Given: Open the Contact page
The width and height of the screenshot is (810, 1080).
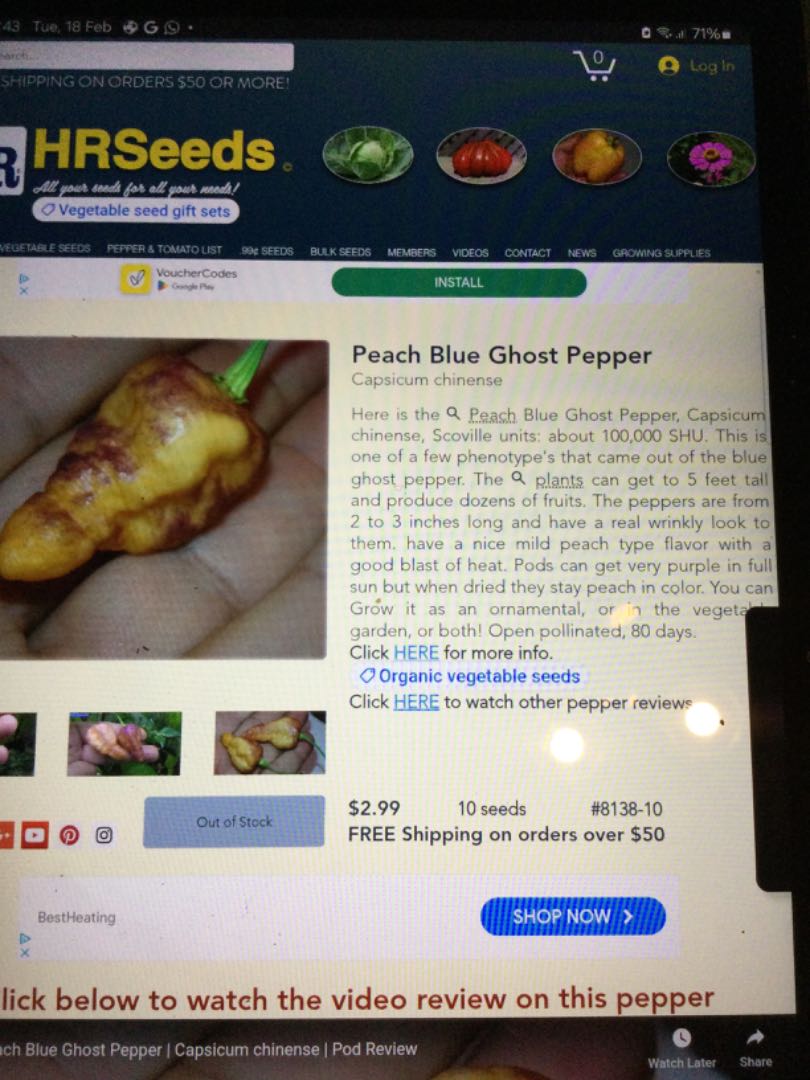Looking at the screenshot, I should click(527, 253).
